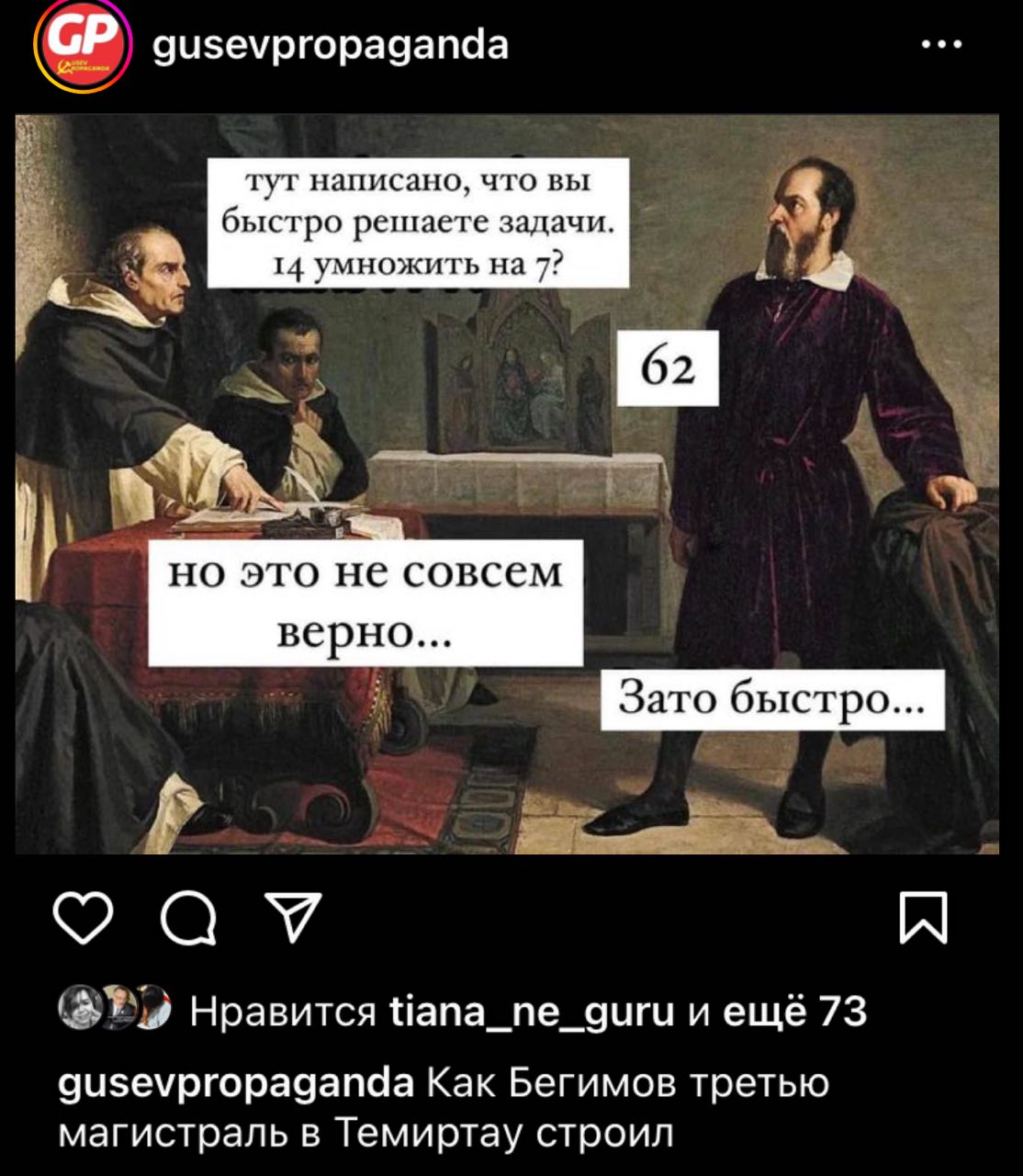View the list of 73 other likes
The width and height of the screenshot is (1023, 1176).
[794, 1012]
